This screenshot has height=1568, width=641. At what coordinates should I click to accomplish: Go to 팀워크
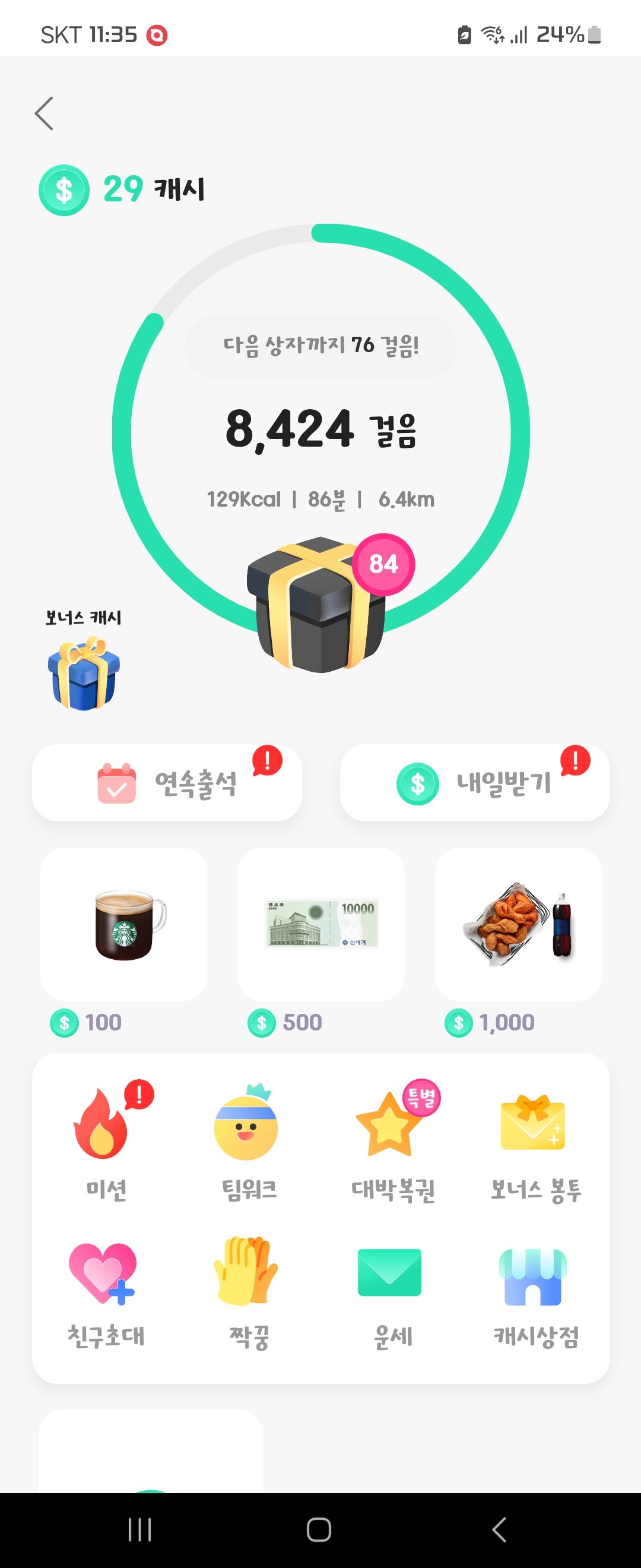pos(248,1143)
